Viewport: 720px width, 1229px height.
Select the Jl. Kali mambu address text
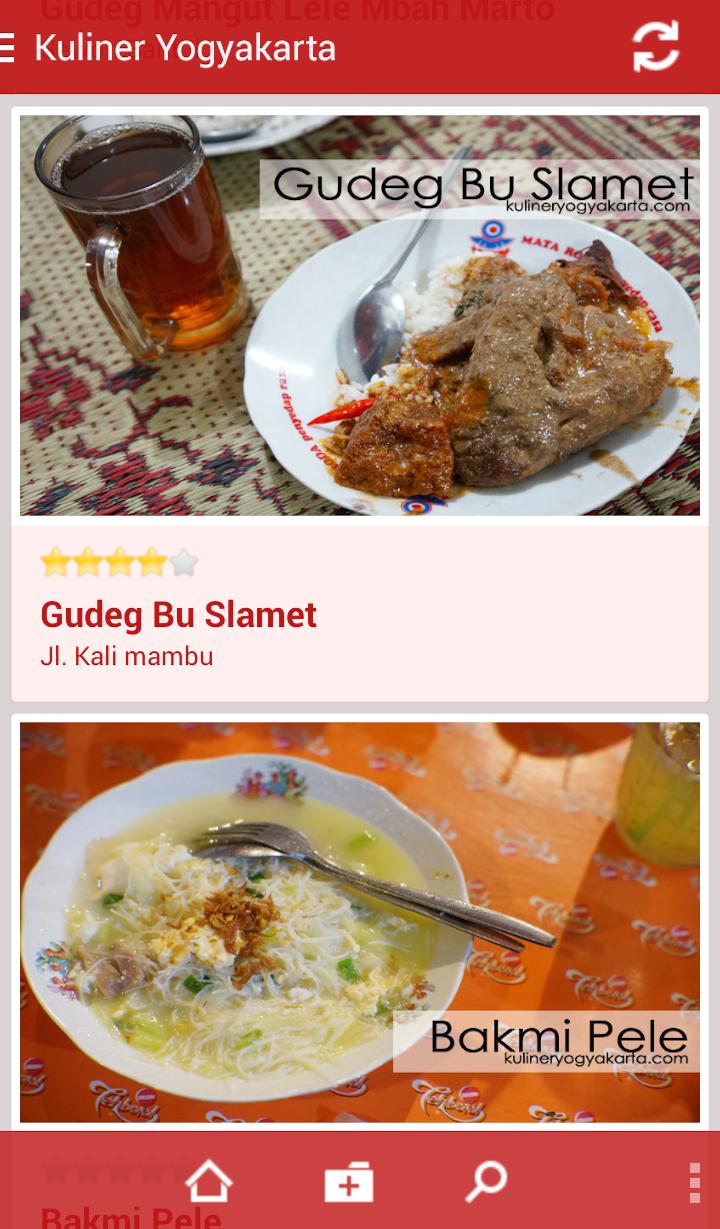tap(124, 656)
